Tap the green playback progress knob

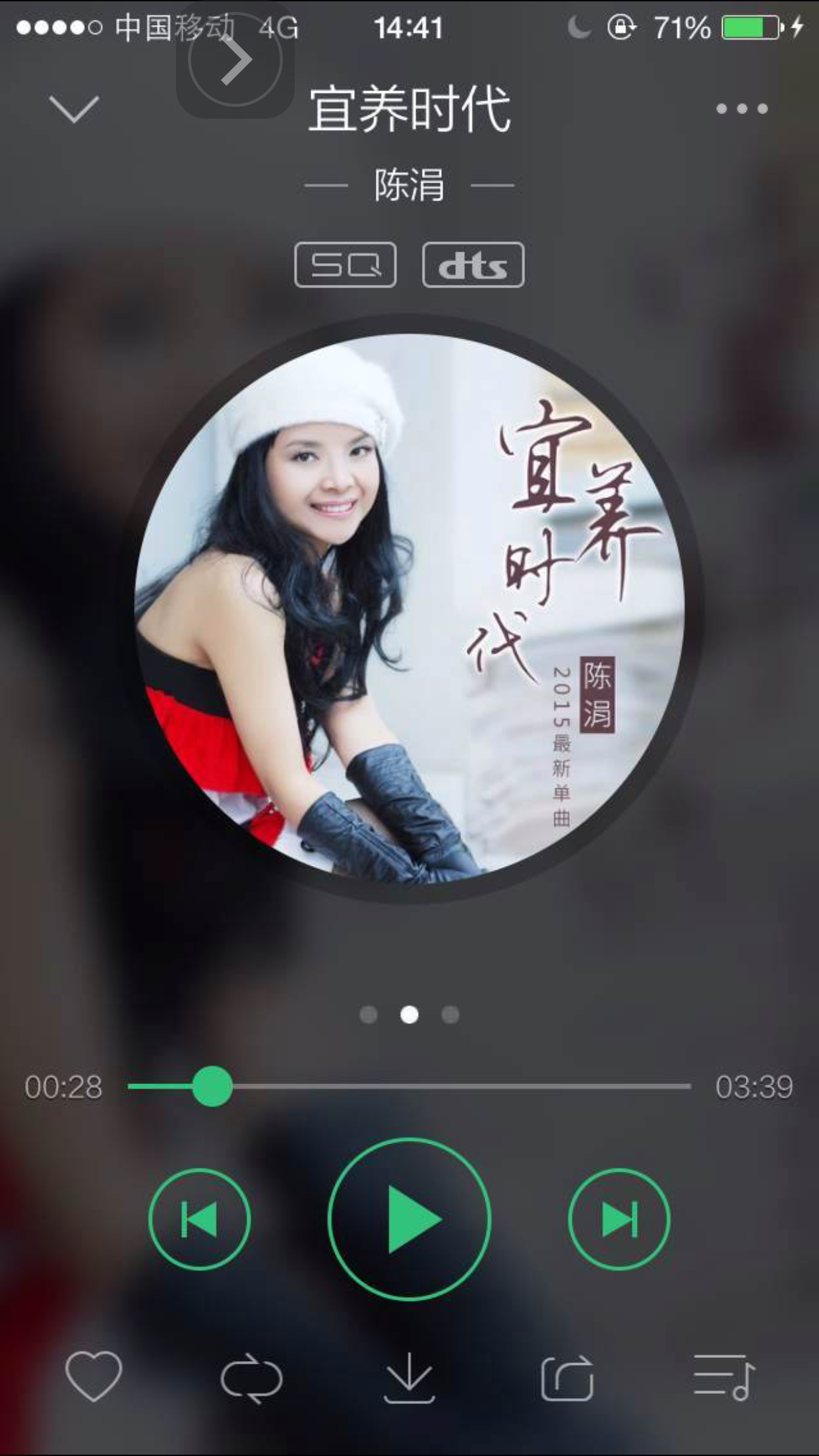click(x=212, y=1086)
